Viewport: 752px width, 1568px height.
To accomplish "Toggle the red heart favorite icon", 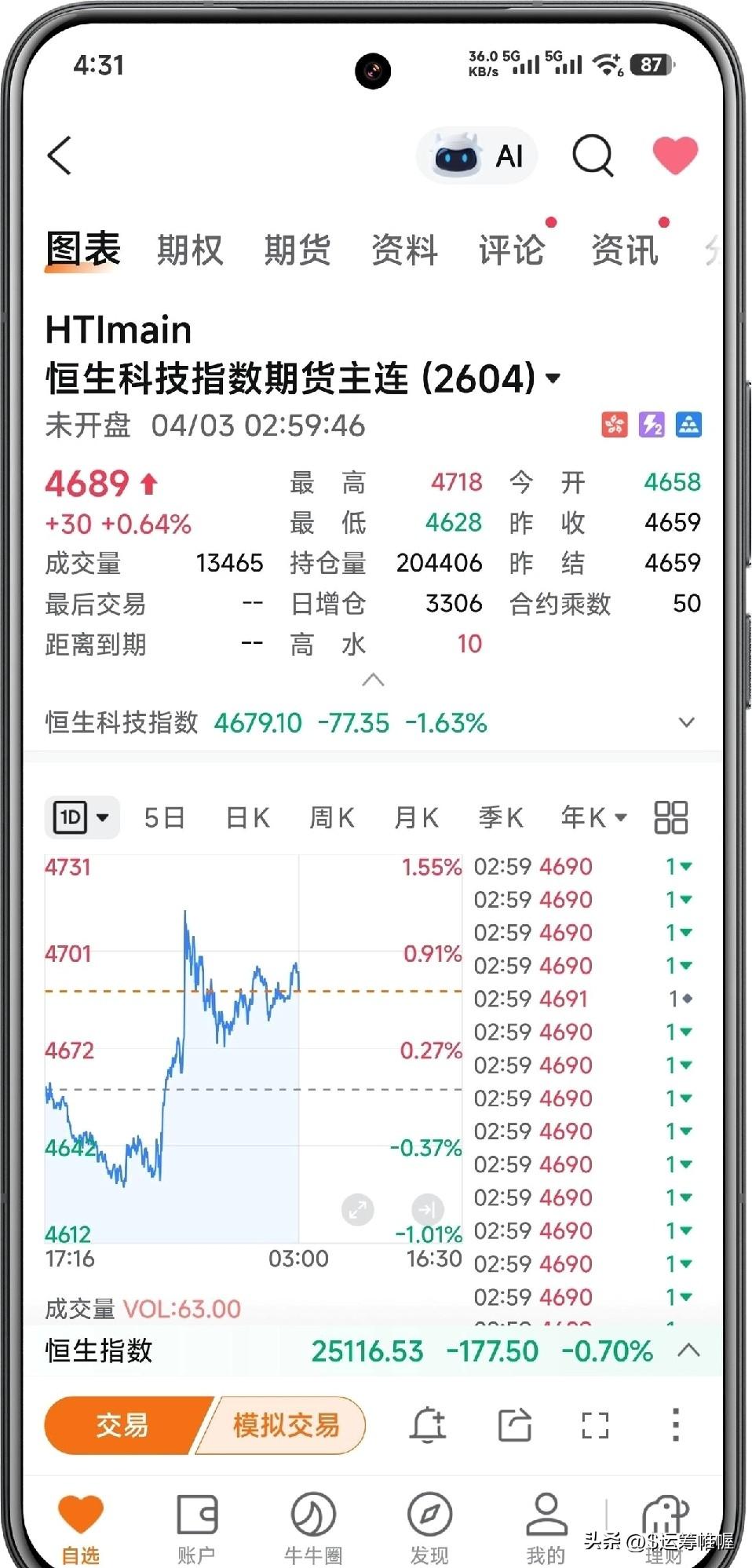I will 675,155.
